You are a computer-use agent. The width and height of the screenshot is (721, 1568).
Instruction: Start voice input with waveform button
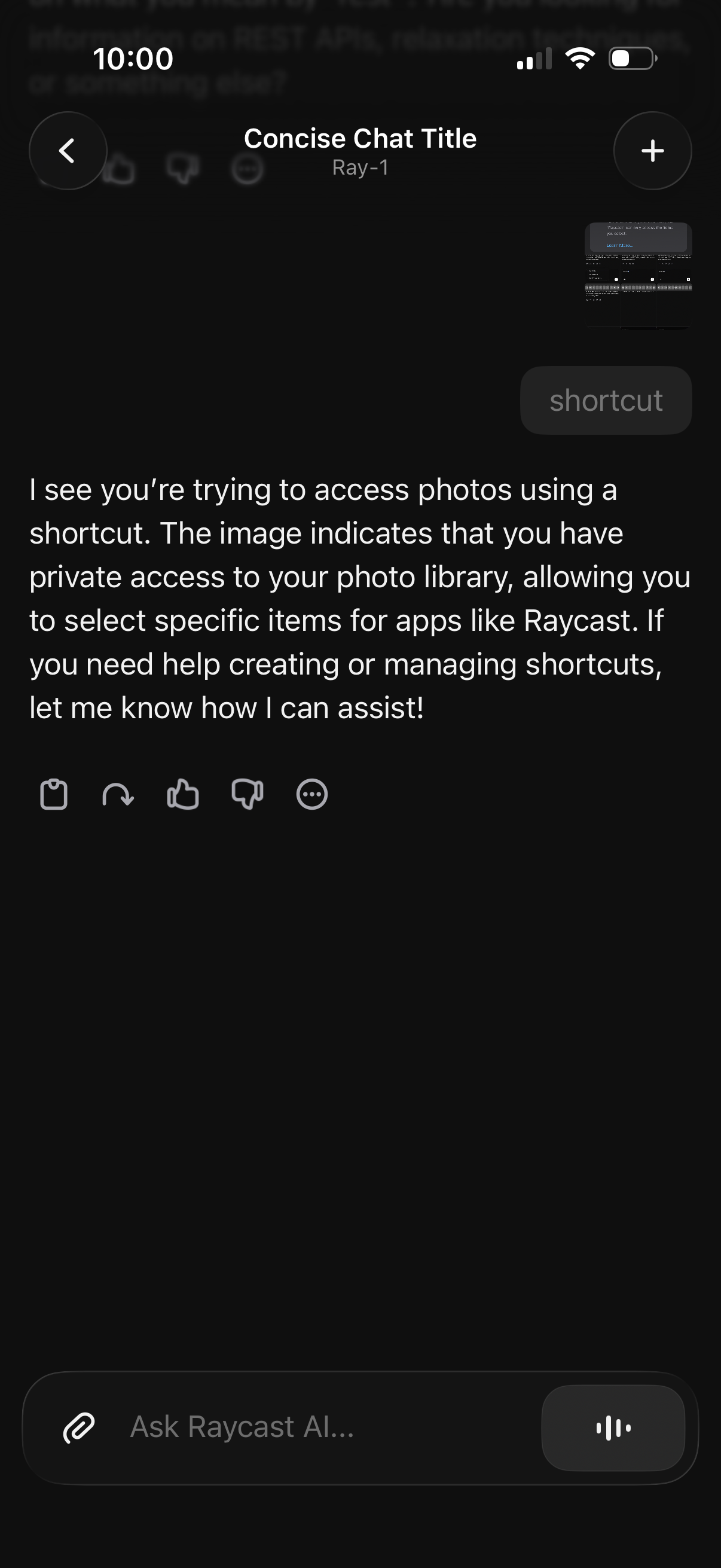613,1428
